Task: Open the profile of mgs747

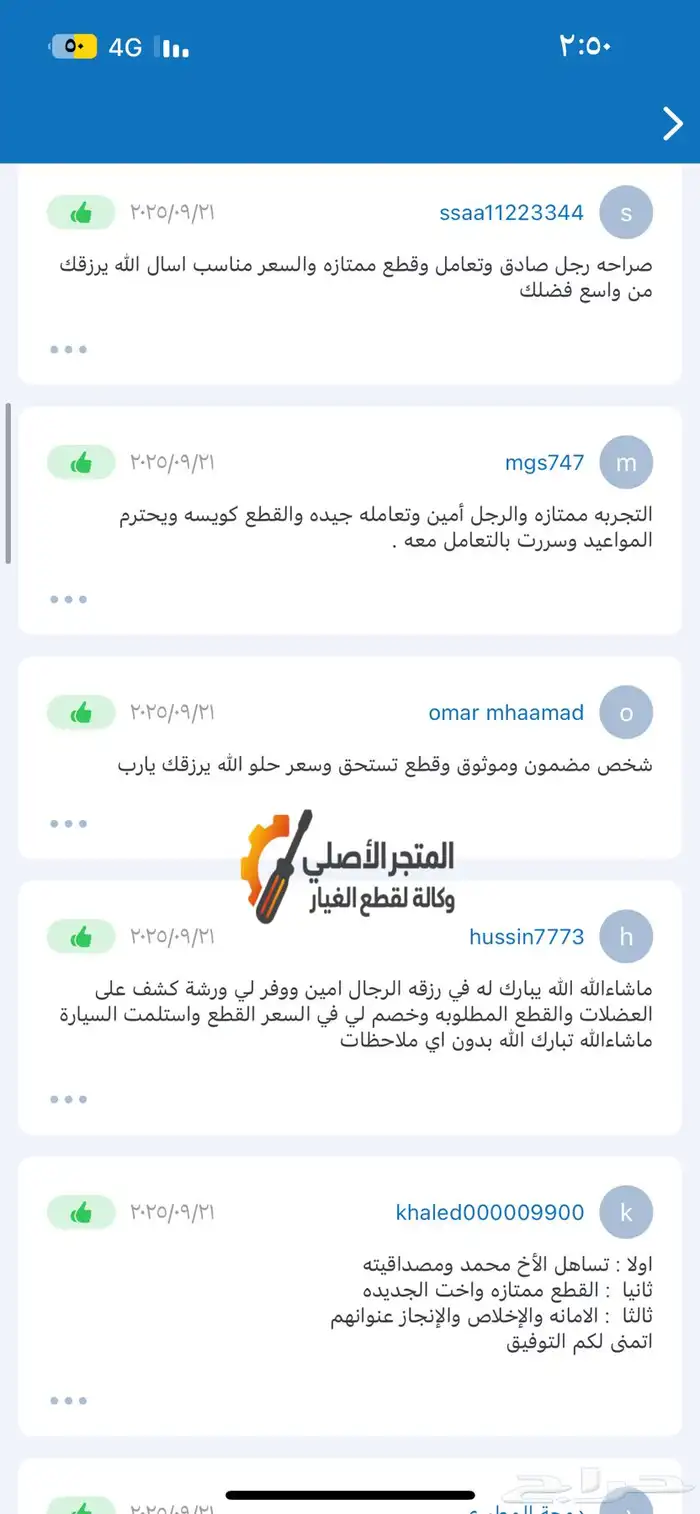Action: click(x=544, y=463)
